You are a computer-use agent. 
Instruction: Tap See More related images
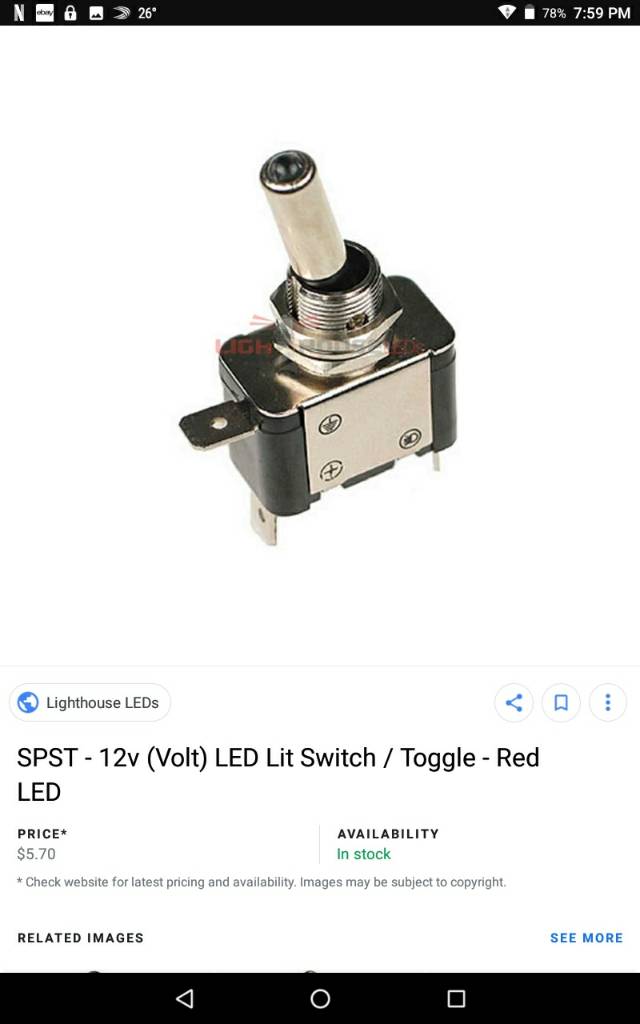[x=586, y=938]
